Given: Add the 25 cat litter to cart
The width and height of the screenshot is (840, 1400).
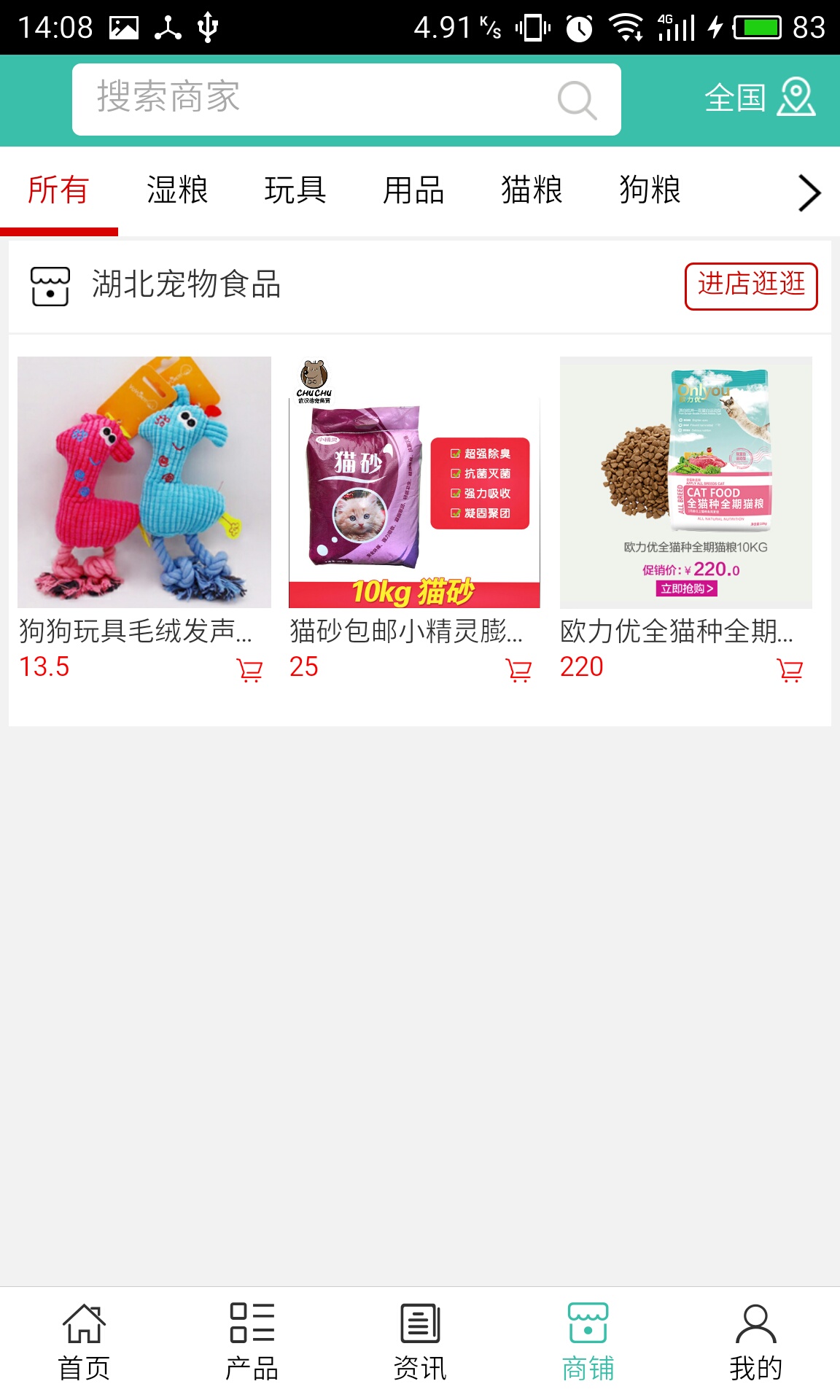Looking at the screenshot, I should [518, 669].
